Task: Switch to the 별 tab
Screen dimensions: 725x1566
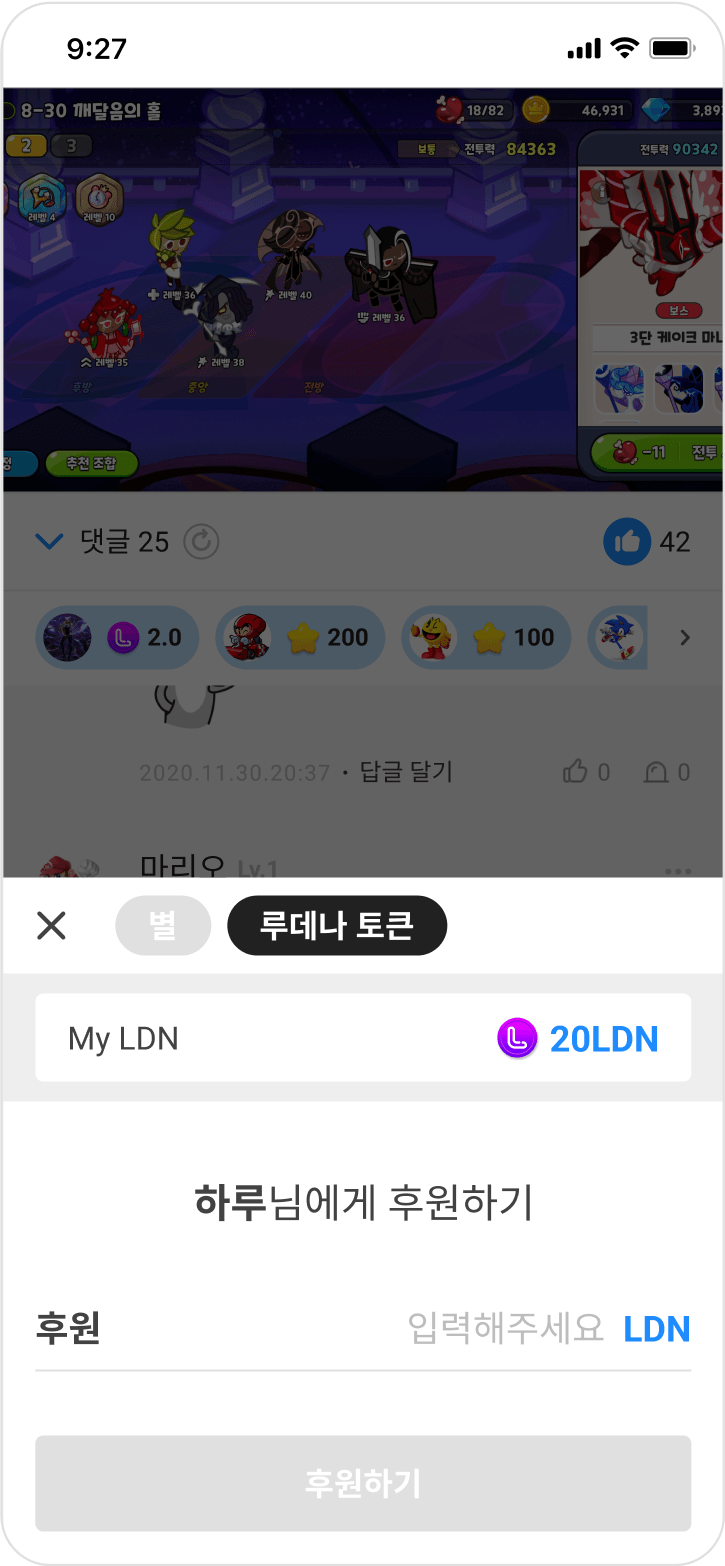Action: (x=163, y=926)
